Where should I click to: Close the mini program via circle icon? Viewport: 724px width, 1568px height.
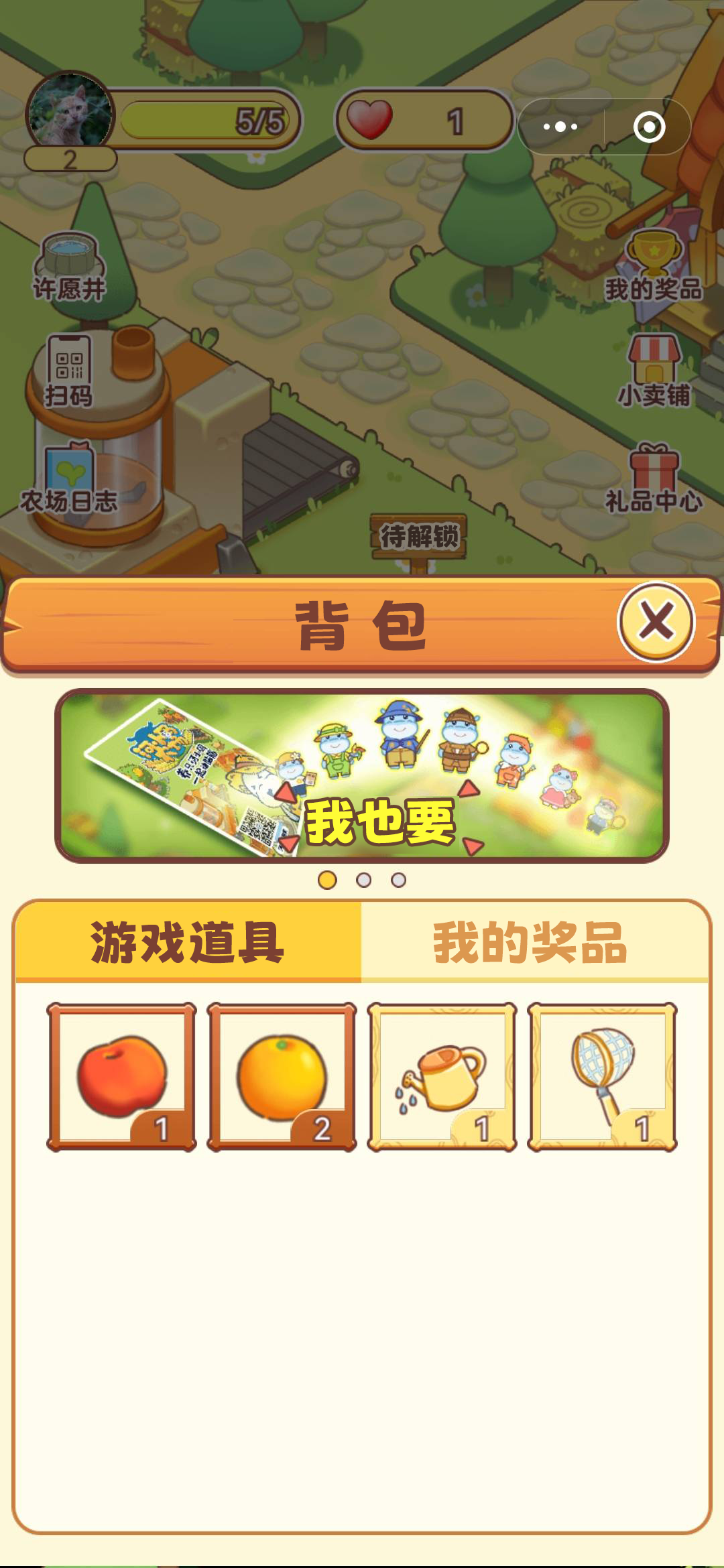649,127
